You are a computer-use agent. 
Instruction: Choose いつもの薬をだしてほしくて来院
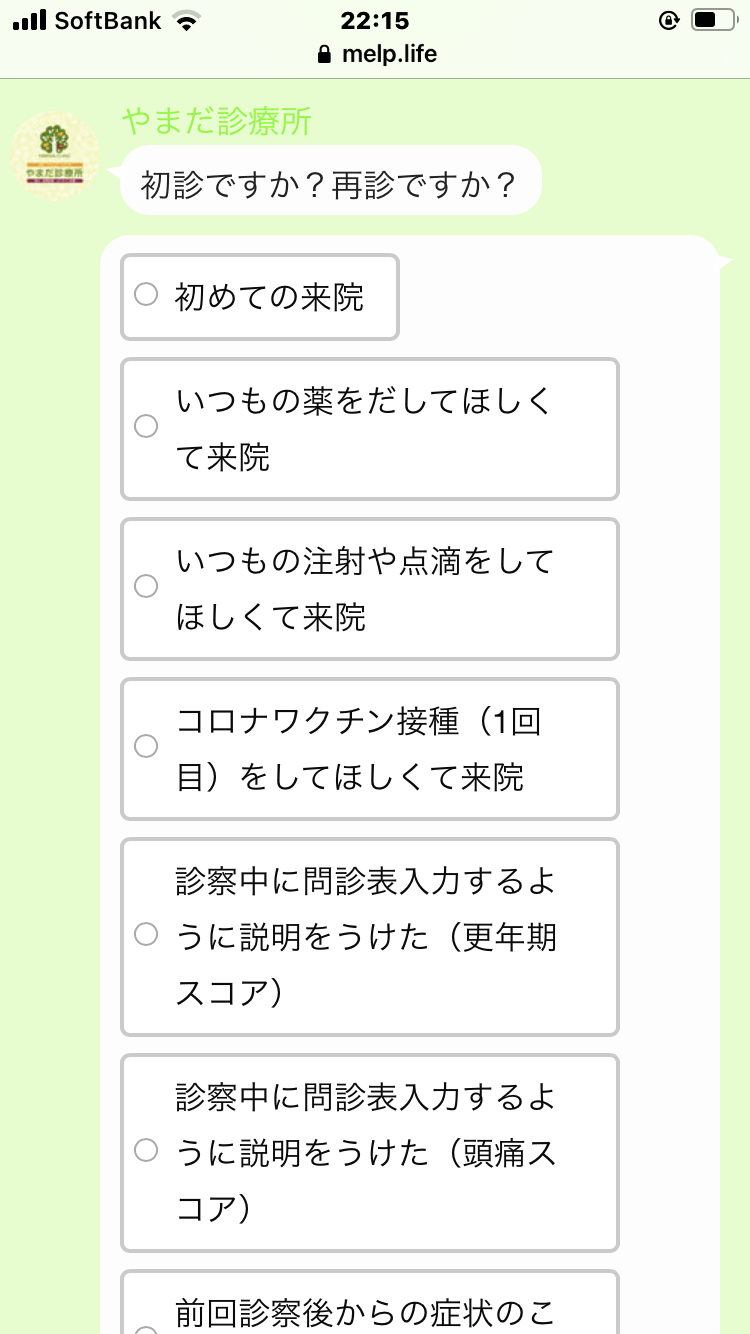[370, 429]
